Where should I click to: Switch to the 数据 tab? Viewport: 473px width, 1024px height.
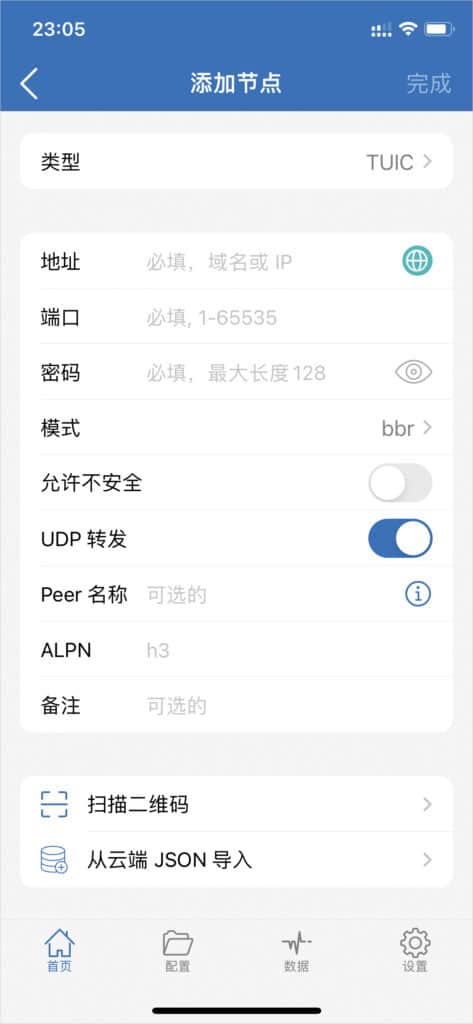coord(297,952)
